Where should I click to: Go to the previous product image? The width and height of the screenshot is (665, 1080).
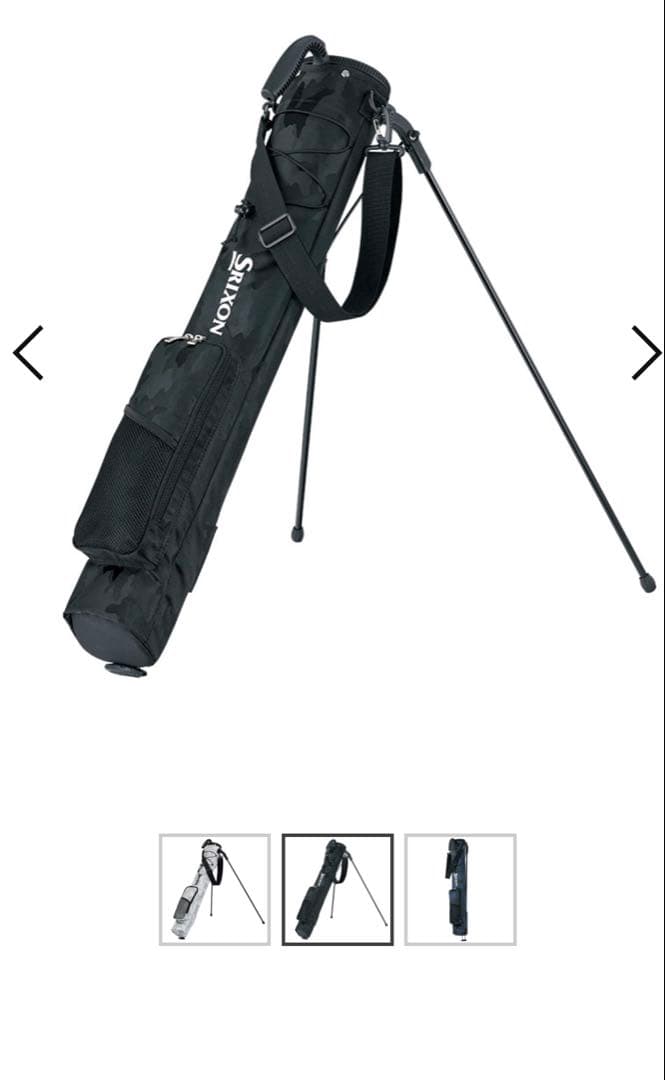tap(28, 353)
